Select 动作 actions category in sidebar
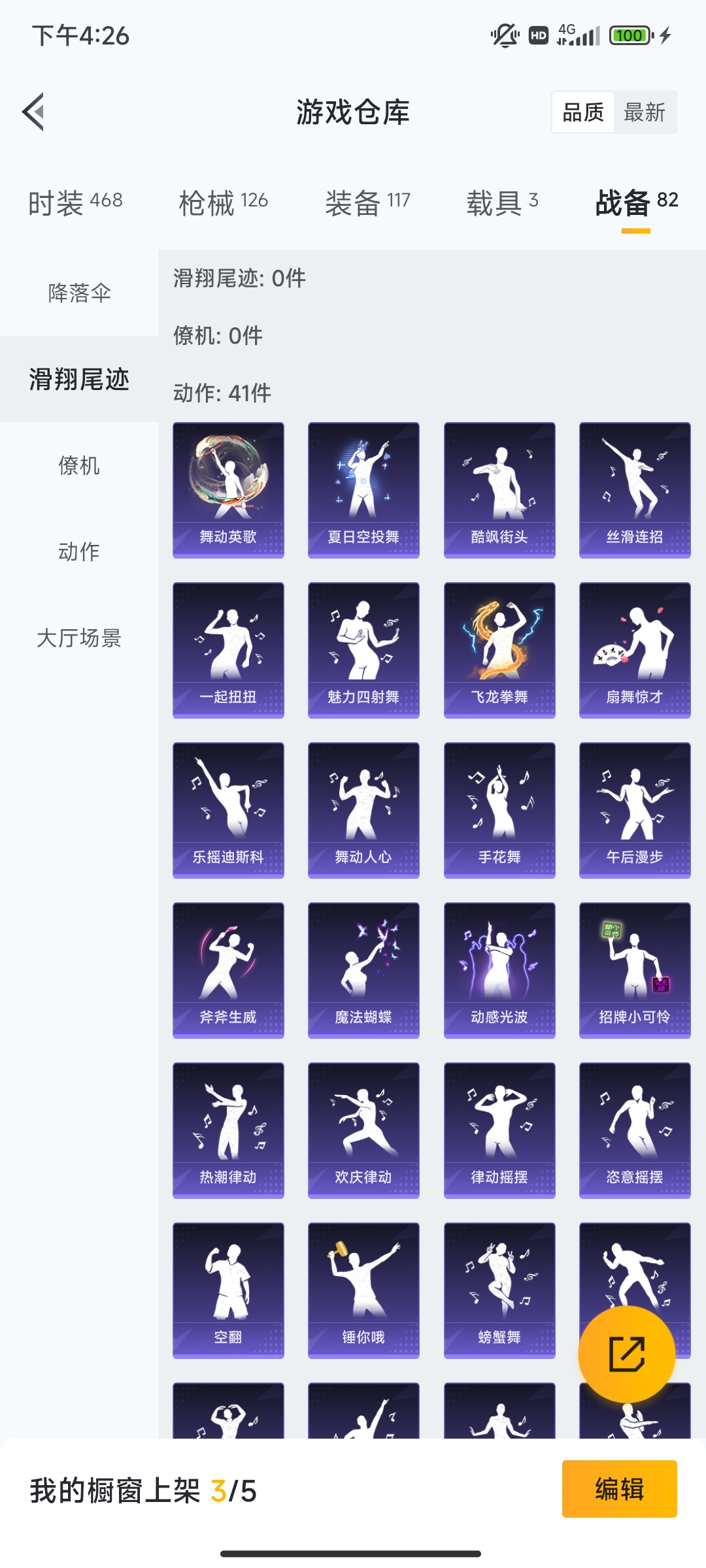 point(78,552)
